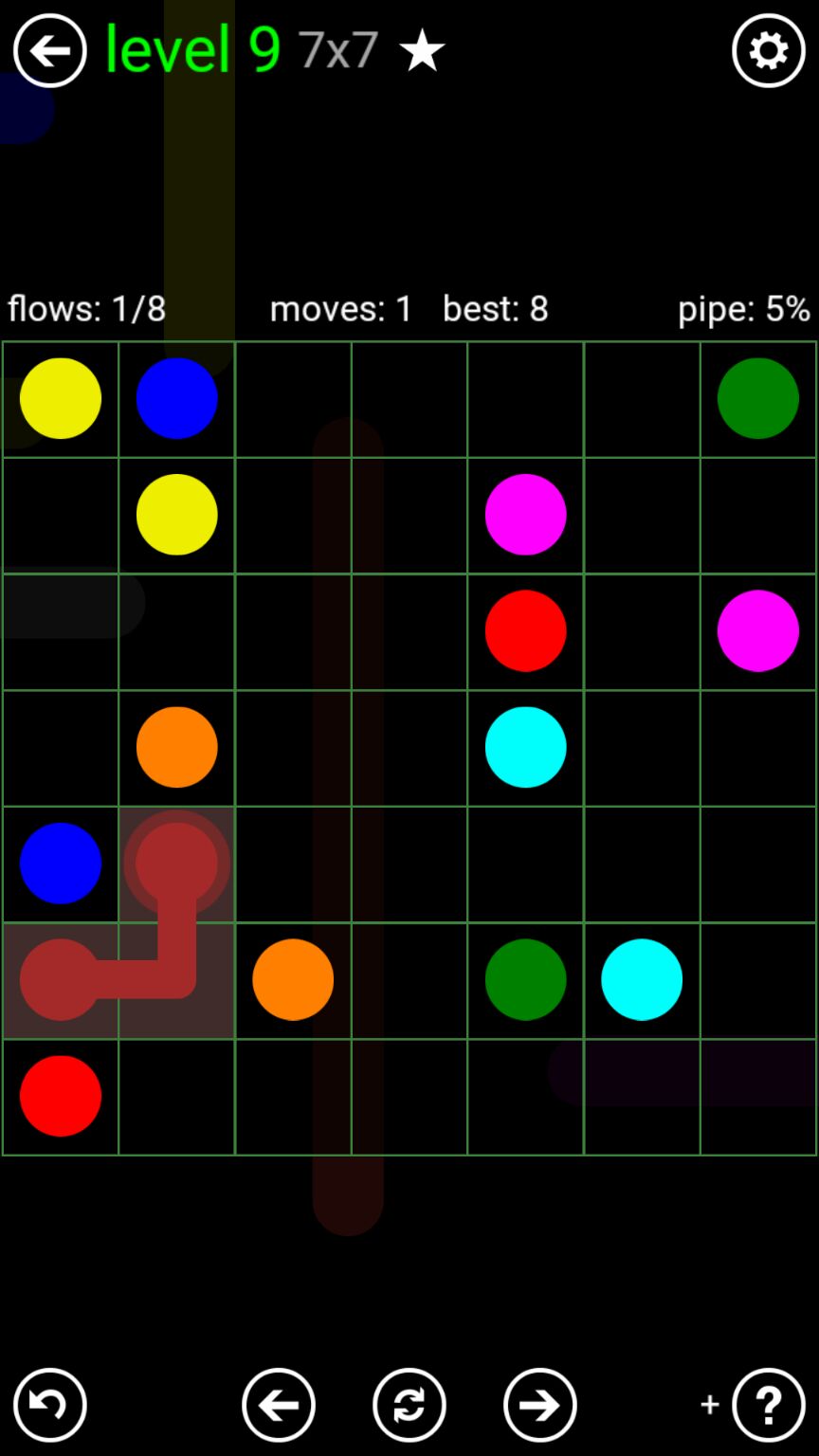Screen dimensions: 819x1456
Task: Select the yellow dot in the corner cell
Action: coord(61,398)
